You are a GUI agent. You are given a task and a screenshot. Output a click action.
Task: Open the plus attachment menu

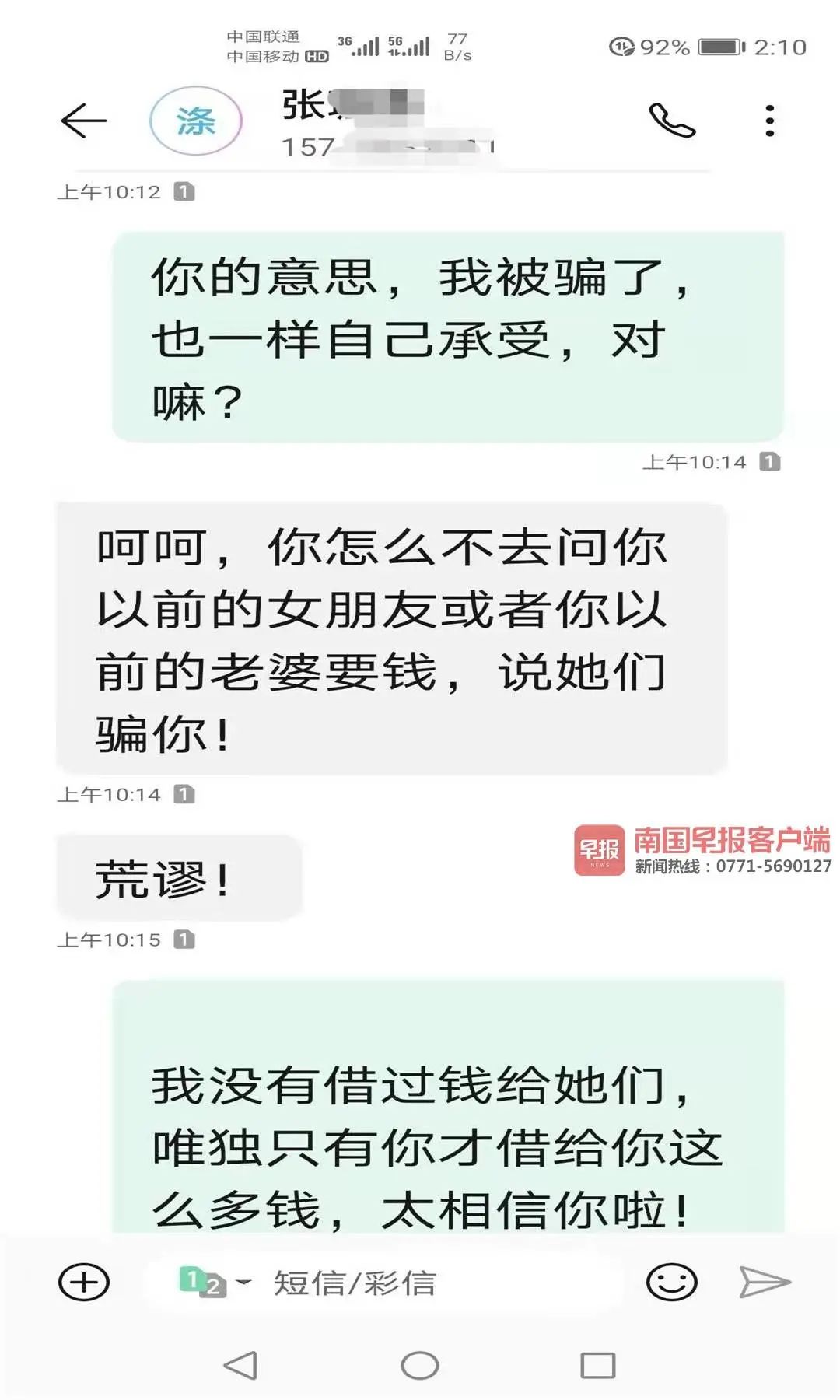click(x=84, y=1283)
